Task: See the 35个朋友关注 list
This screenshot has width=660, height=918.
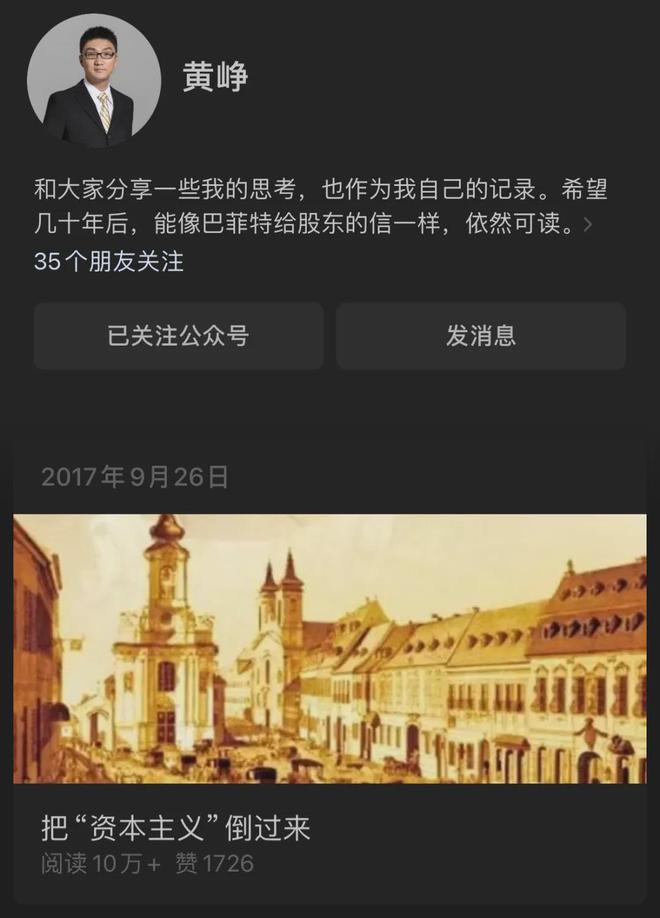Action: (109, 262)
